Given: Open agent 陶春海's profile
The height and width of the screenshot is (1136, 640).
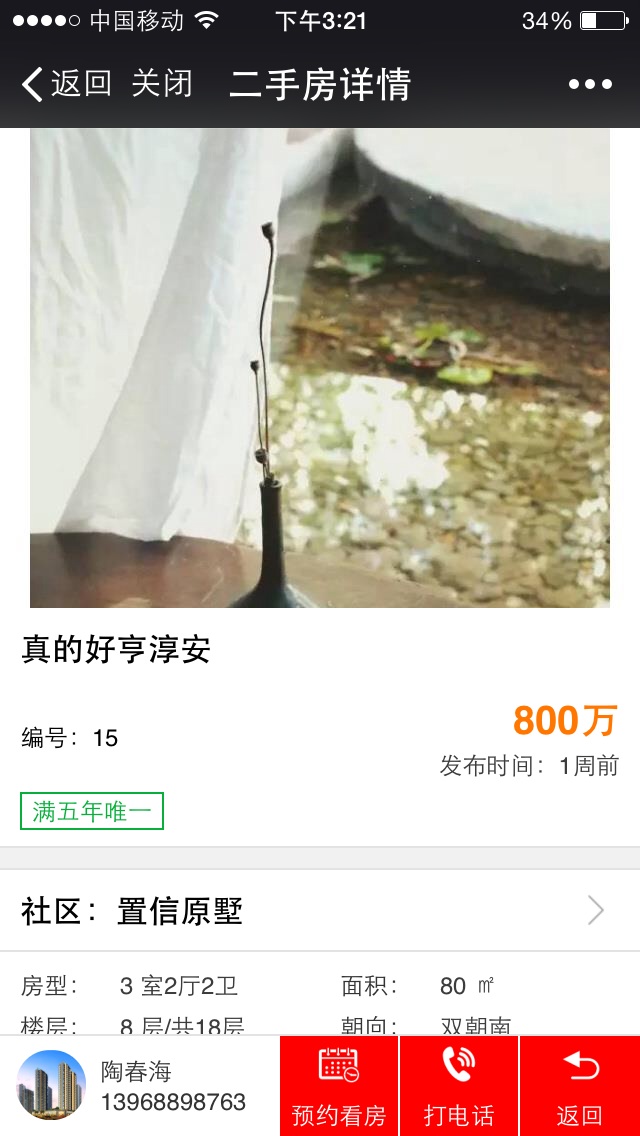Looking at the screenshot, I should [x=138, y=1086].
